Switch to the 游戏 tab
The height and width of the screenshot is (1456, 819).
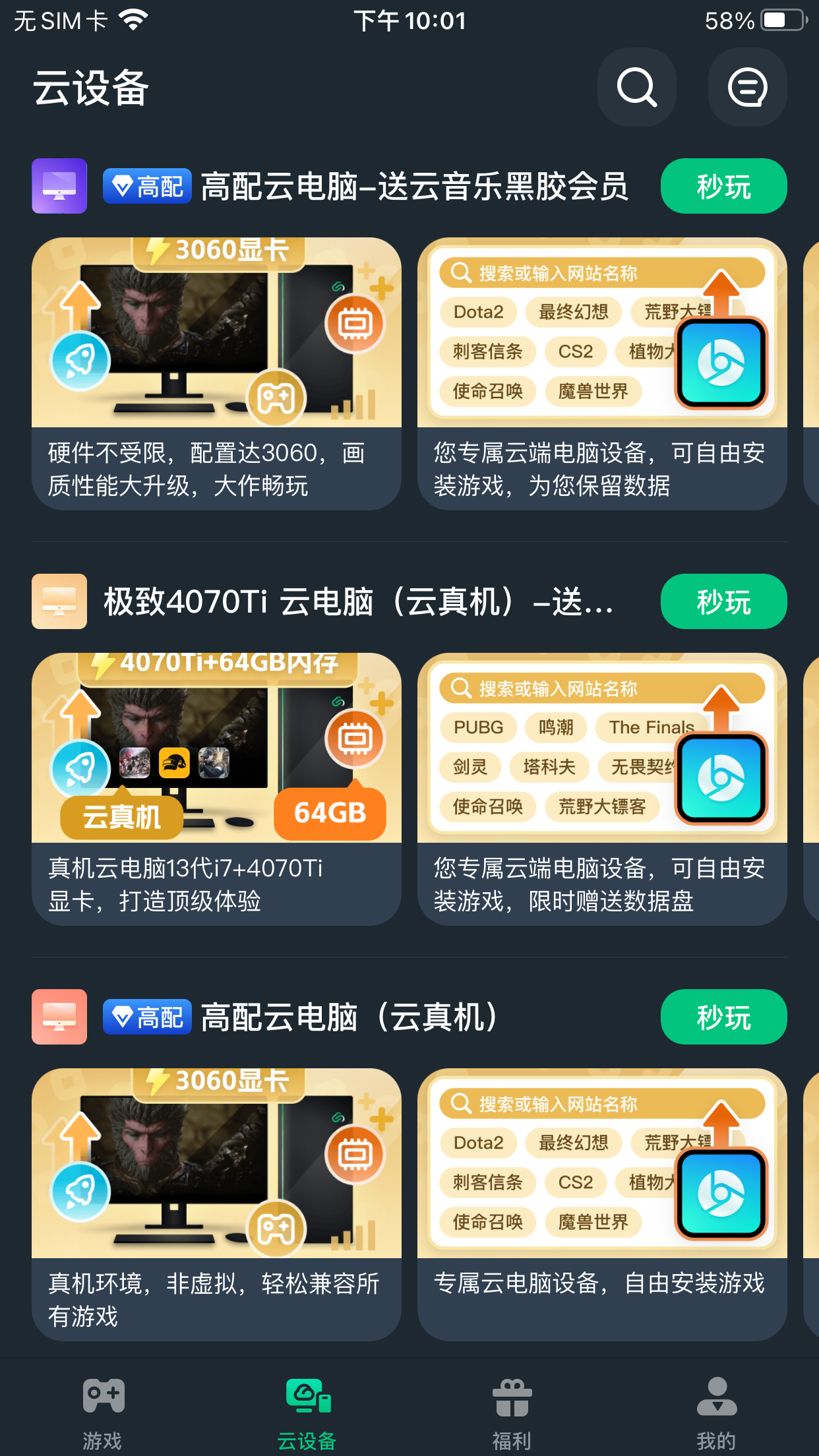(103, 1412)
